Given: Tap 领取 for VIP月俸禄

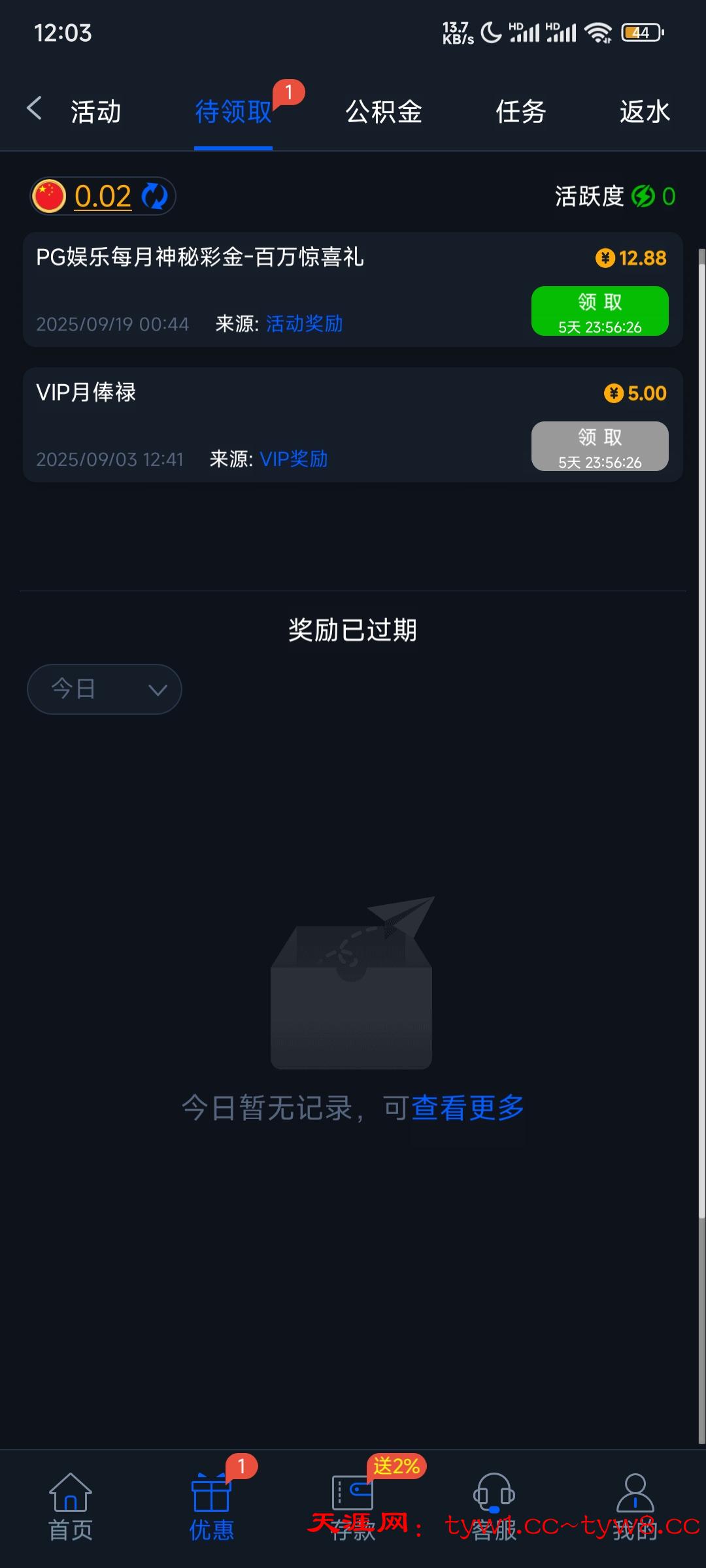Looking at the screenshot, I should coord(599,446).
